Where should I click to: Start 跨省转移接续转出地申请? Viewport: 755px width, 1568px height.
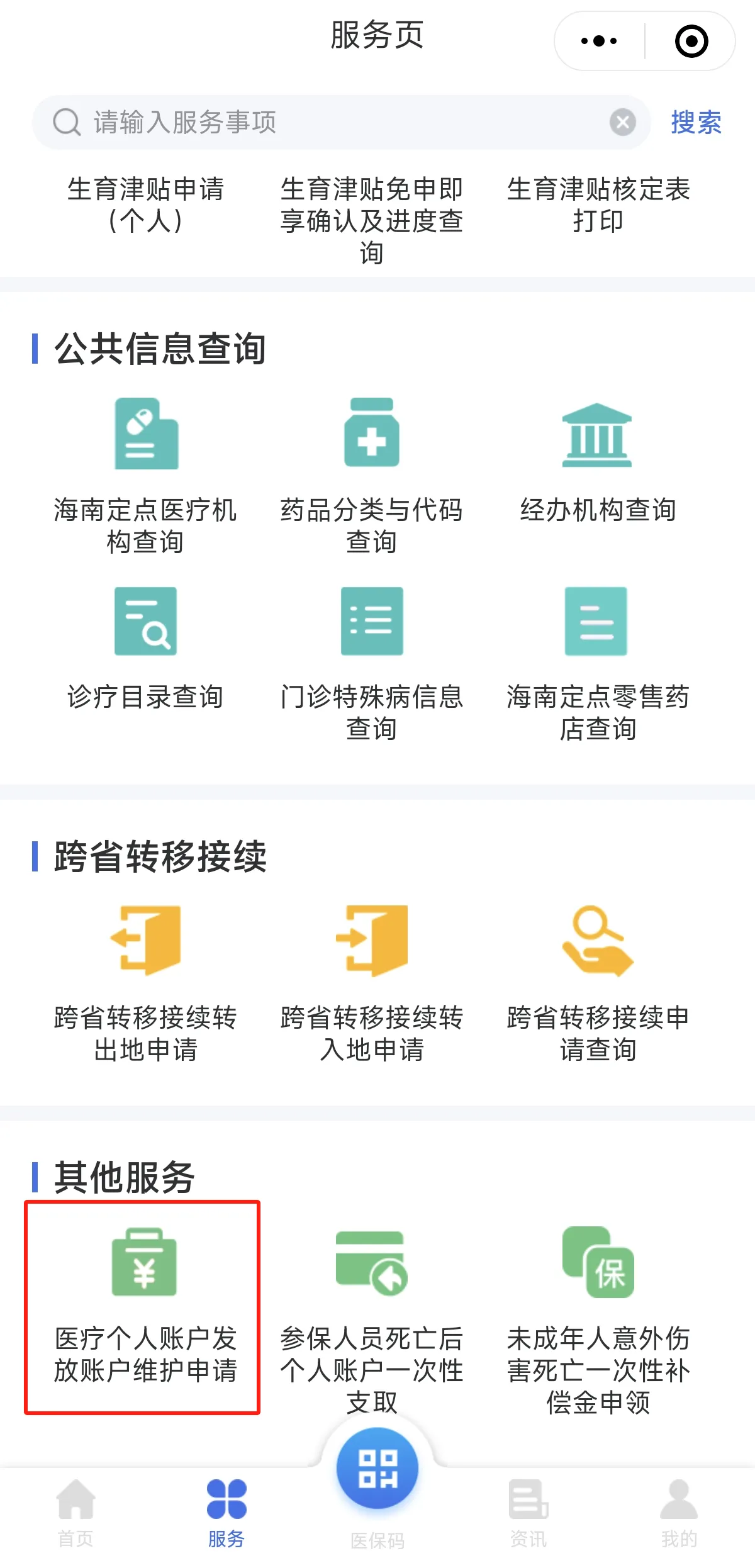tap(145, 983)
